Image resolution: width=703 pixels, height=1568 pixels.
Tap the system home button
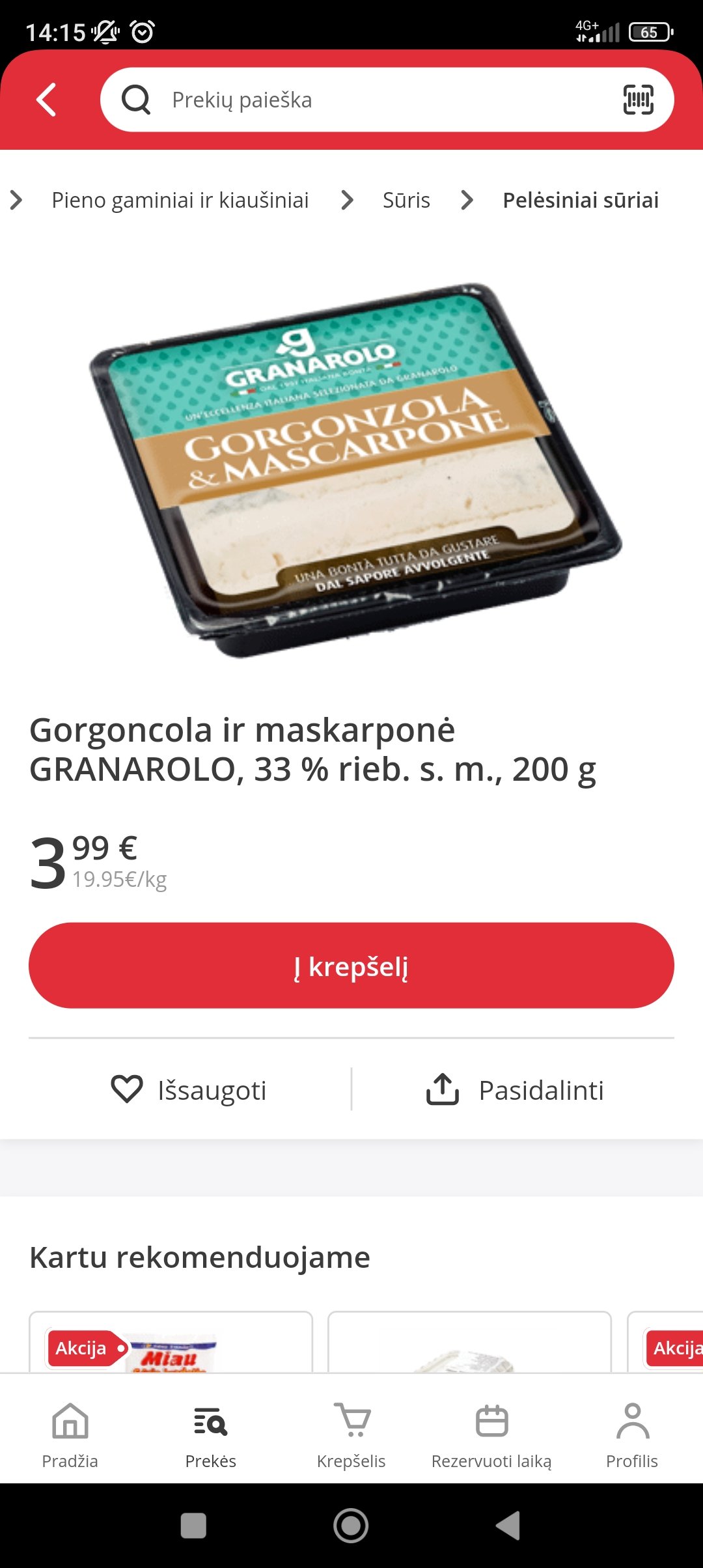[351, 1525]
